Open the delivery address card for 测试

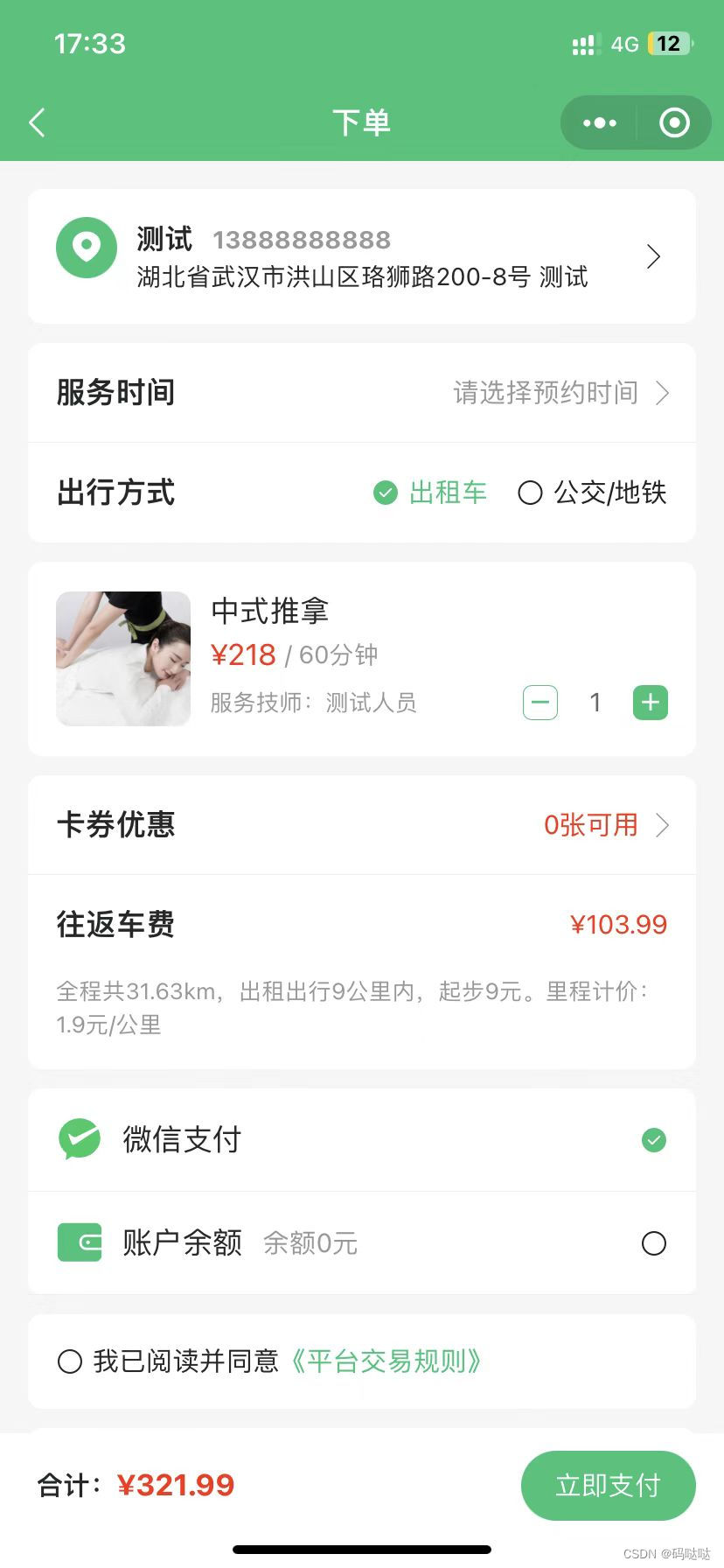coord(362,256)
